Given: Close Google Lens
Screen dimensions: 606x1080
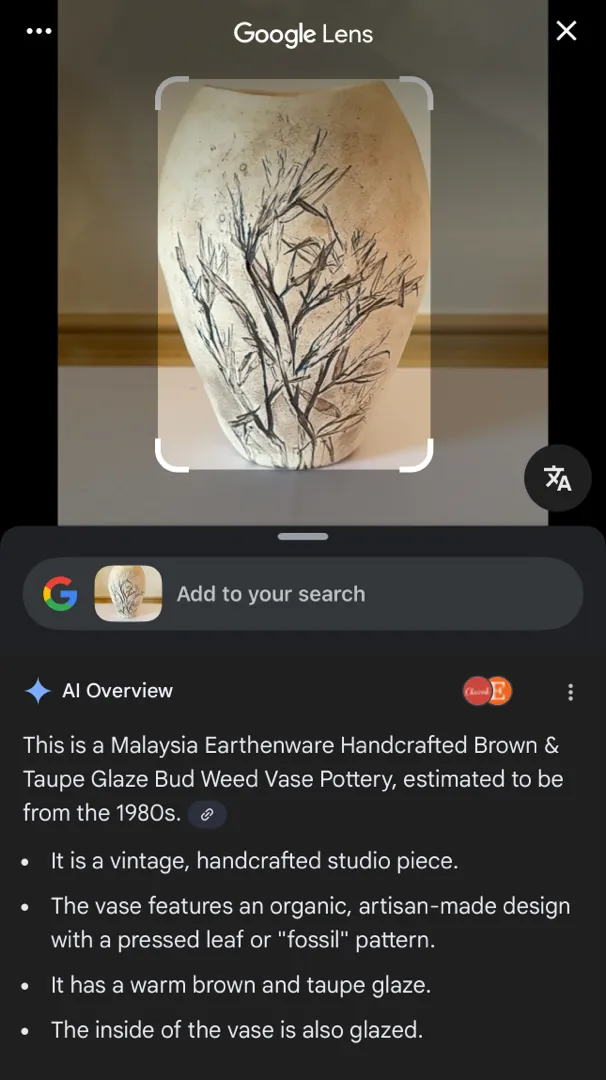Looking at the screenshot, I should 566,31.
